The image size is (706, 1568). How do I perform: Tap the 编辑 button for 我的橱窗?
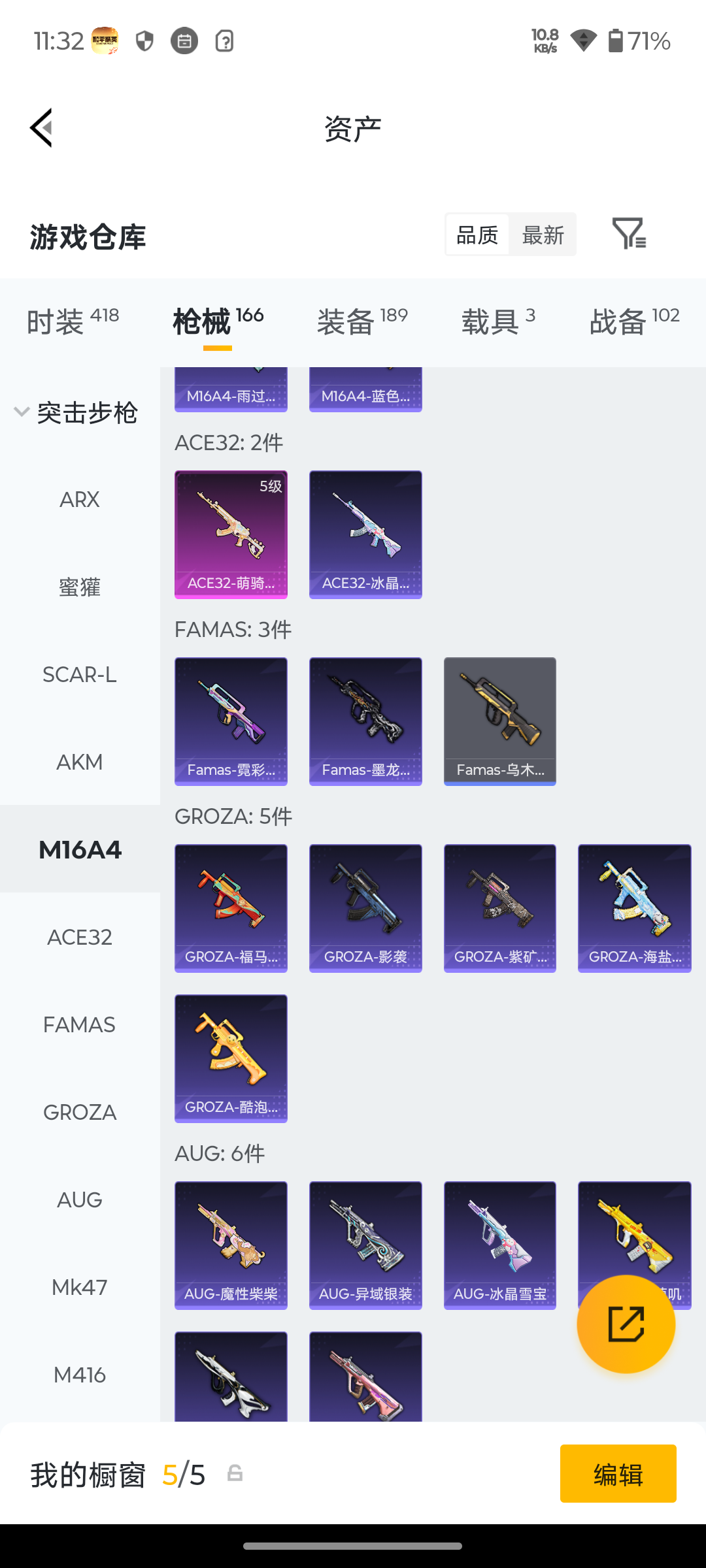pyautogui.click(x=618, y=1474)
